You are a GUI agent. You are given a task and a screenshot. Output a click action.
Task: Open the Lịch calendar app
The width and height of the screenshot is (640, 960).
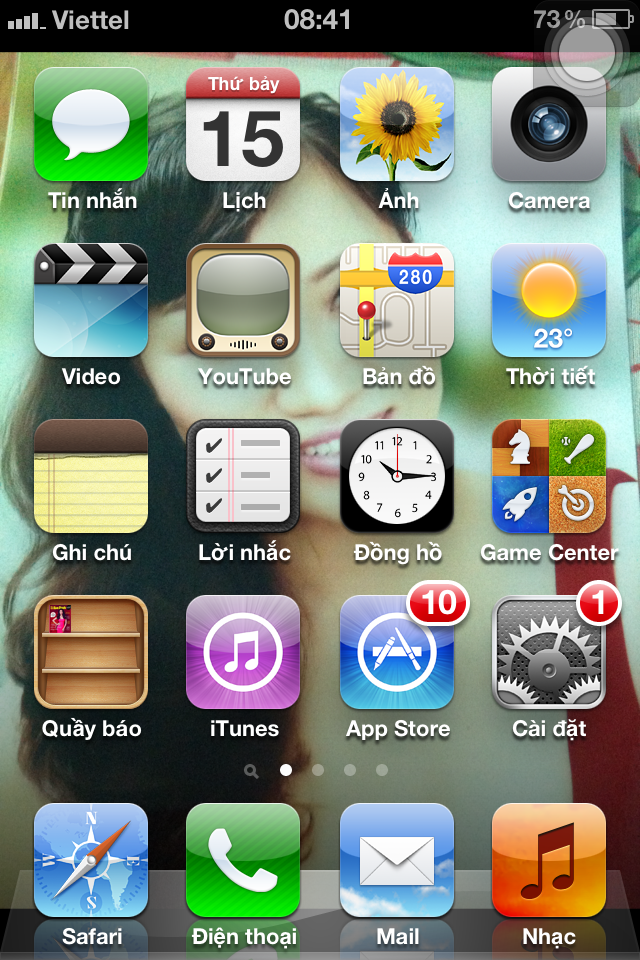[243, 124]
